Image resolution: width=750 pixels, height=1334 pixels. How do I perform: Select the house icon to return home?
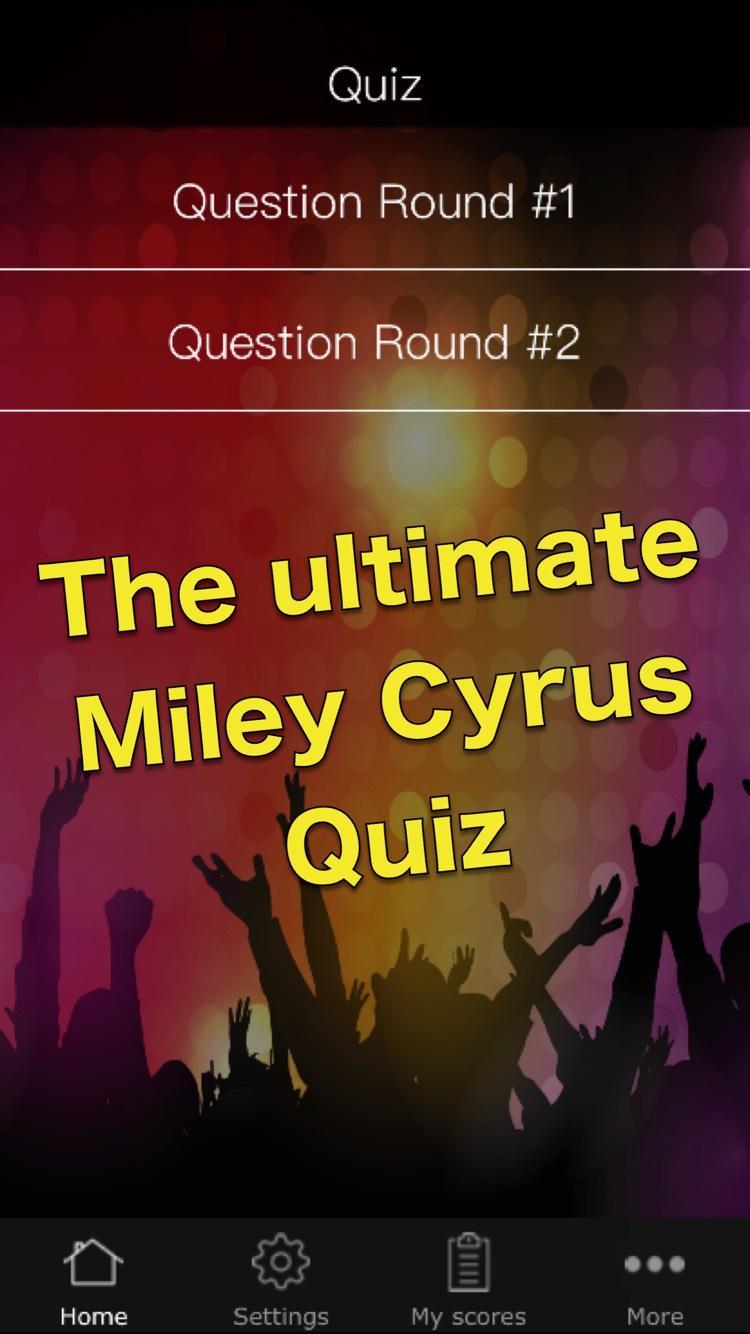[x=93, y=1262]
